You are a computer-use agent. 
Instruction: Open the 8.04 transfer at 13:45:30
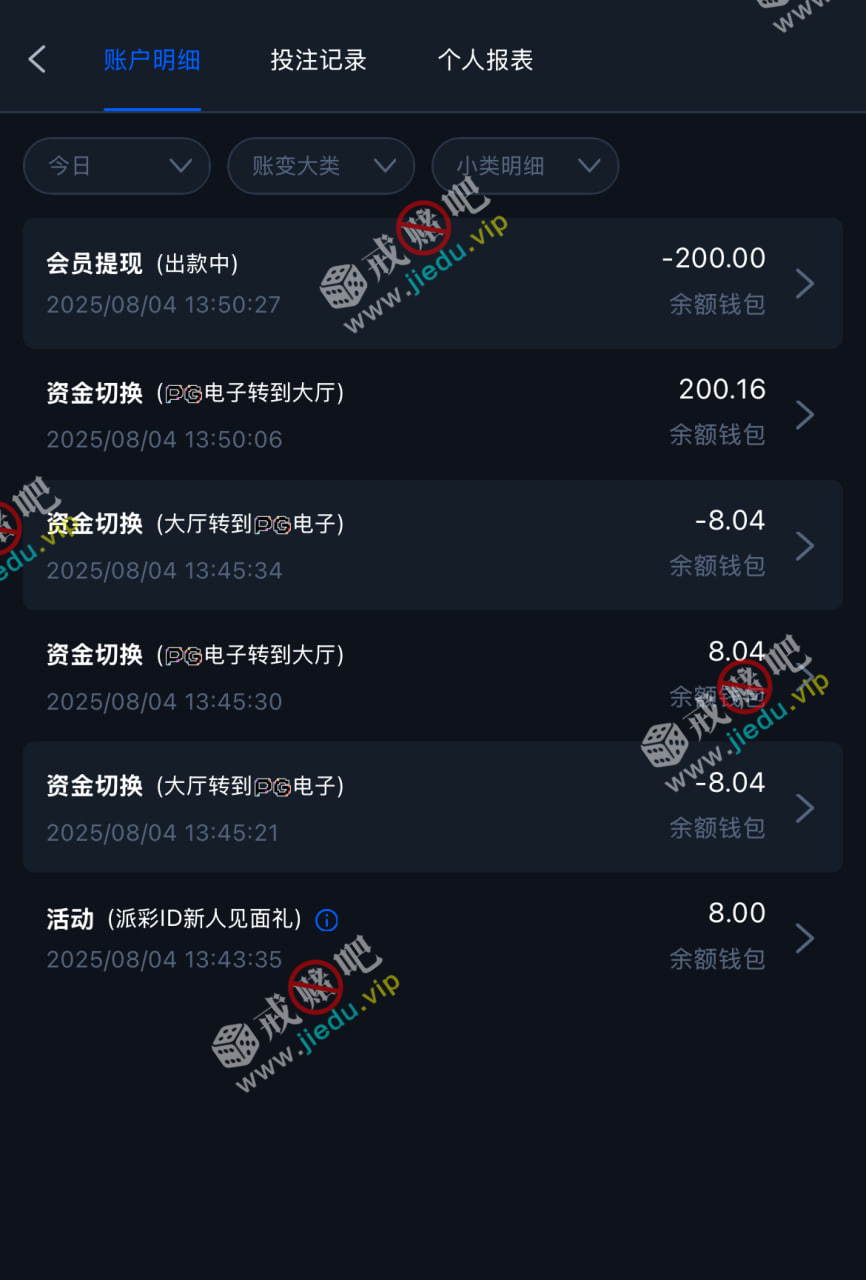pos(432,676)
